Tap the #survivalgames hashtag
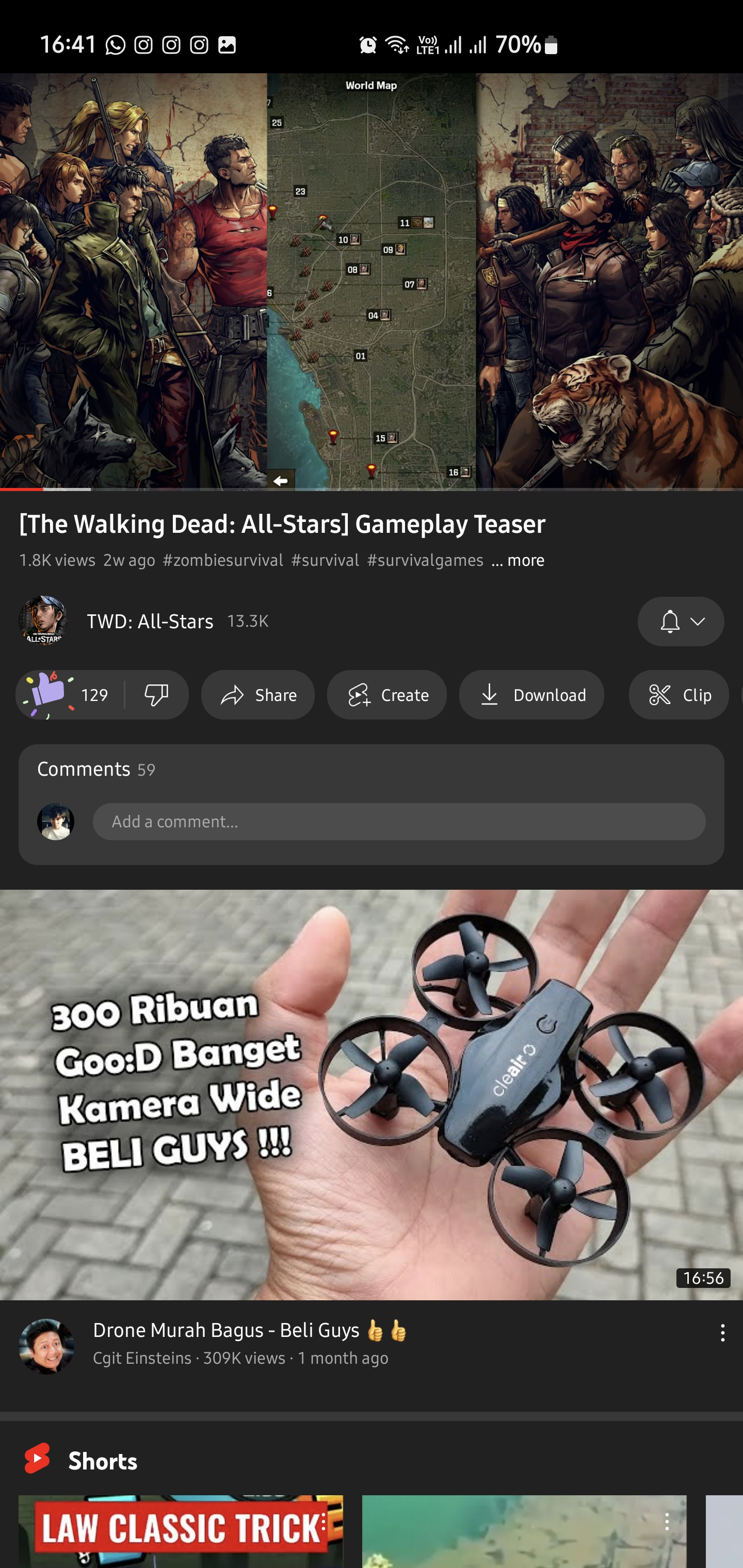The image size is (743, 1568). [x=425, y=560]
